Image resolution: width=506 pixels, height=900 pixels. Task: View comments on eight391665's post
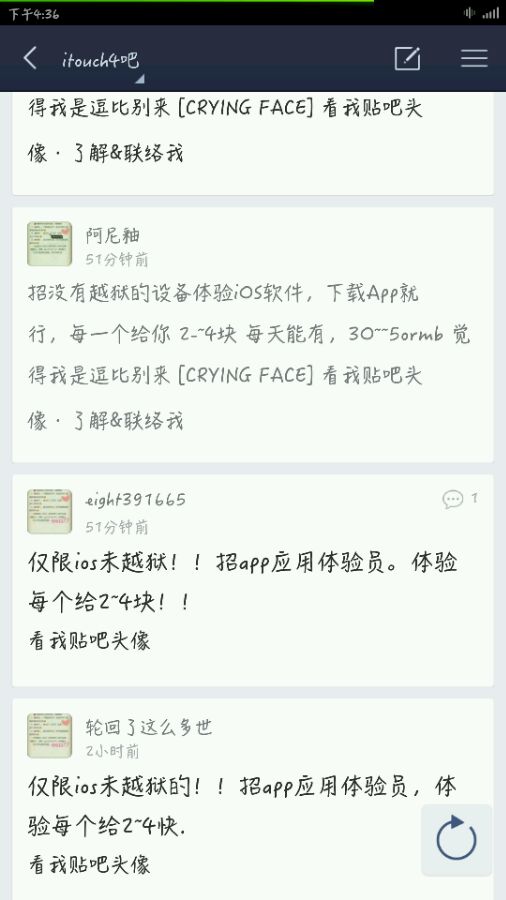460,499
